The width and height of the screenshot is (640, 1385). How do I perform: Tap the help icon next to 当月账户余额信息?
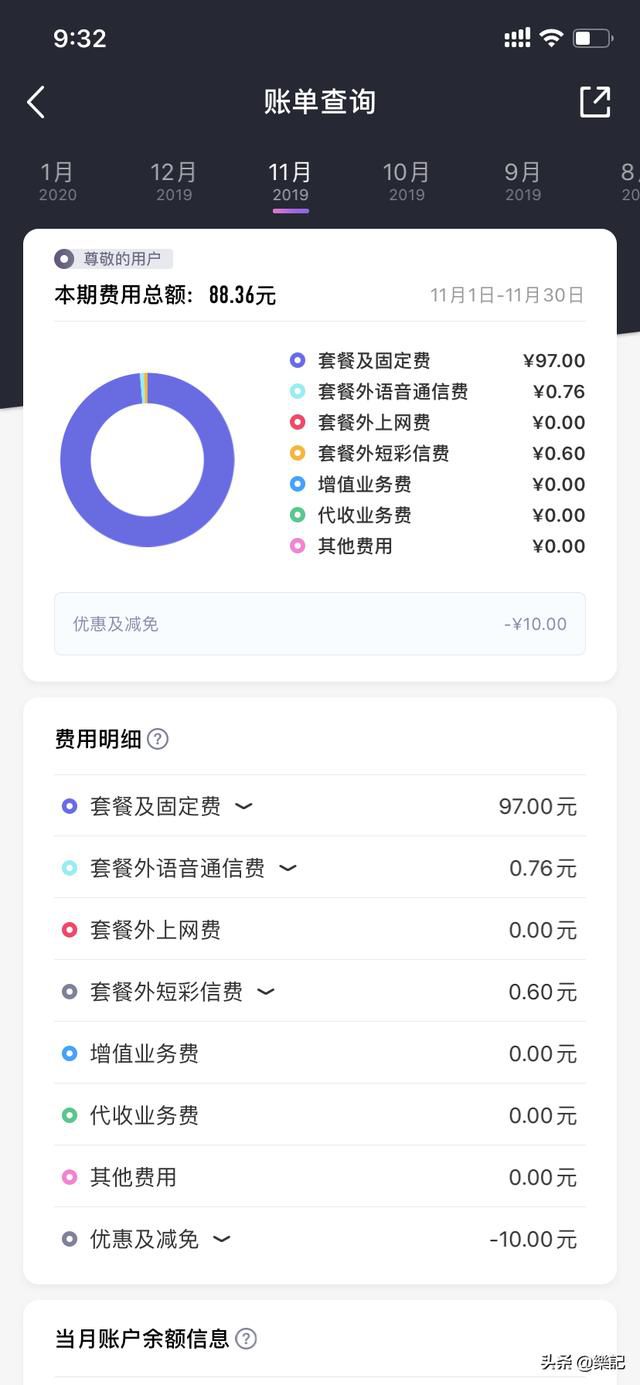(246, 1338)
